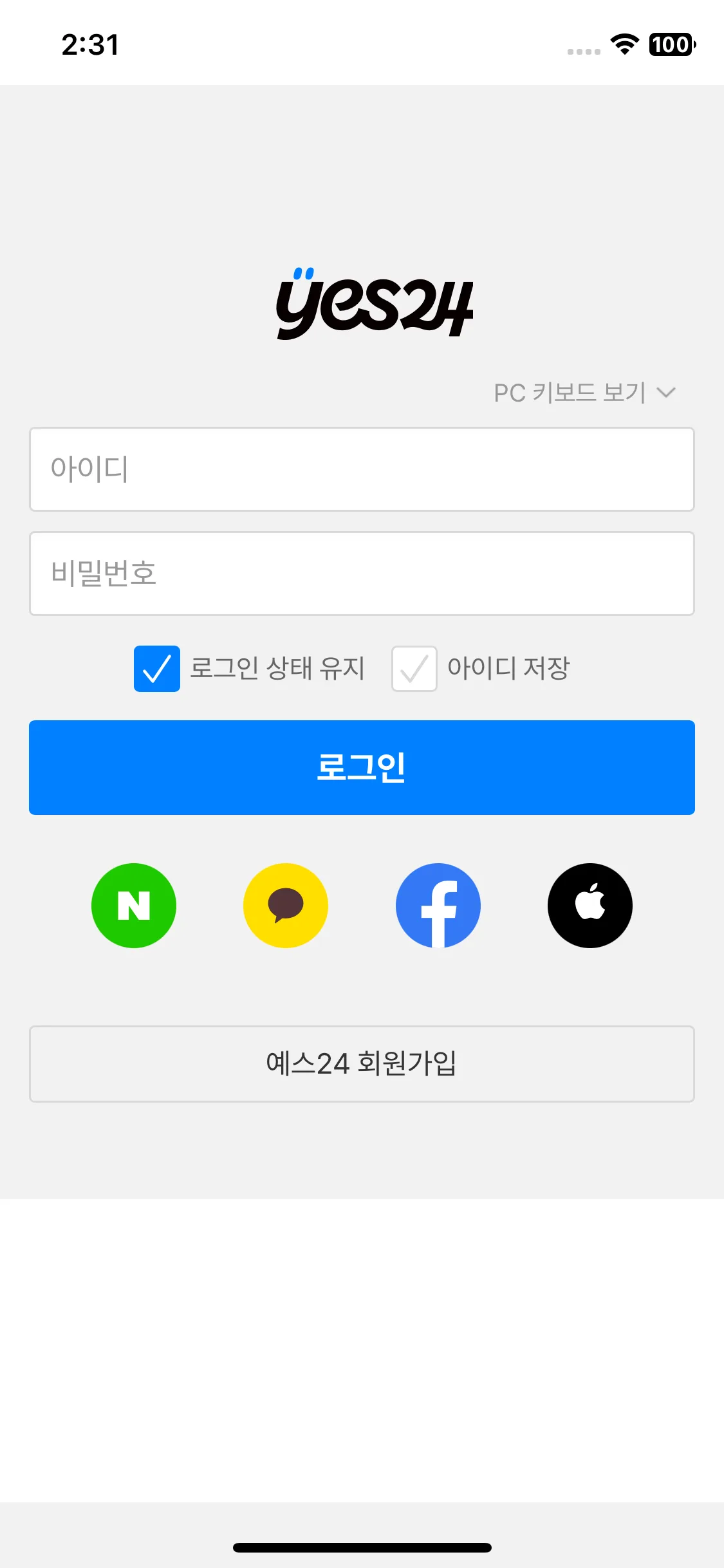
Task: Enable the 아이디 저장 checkbox
Action: pos(414,669)
